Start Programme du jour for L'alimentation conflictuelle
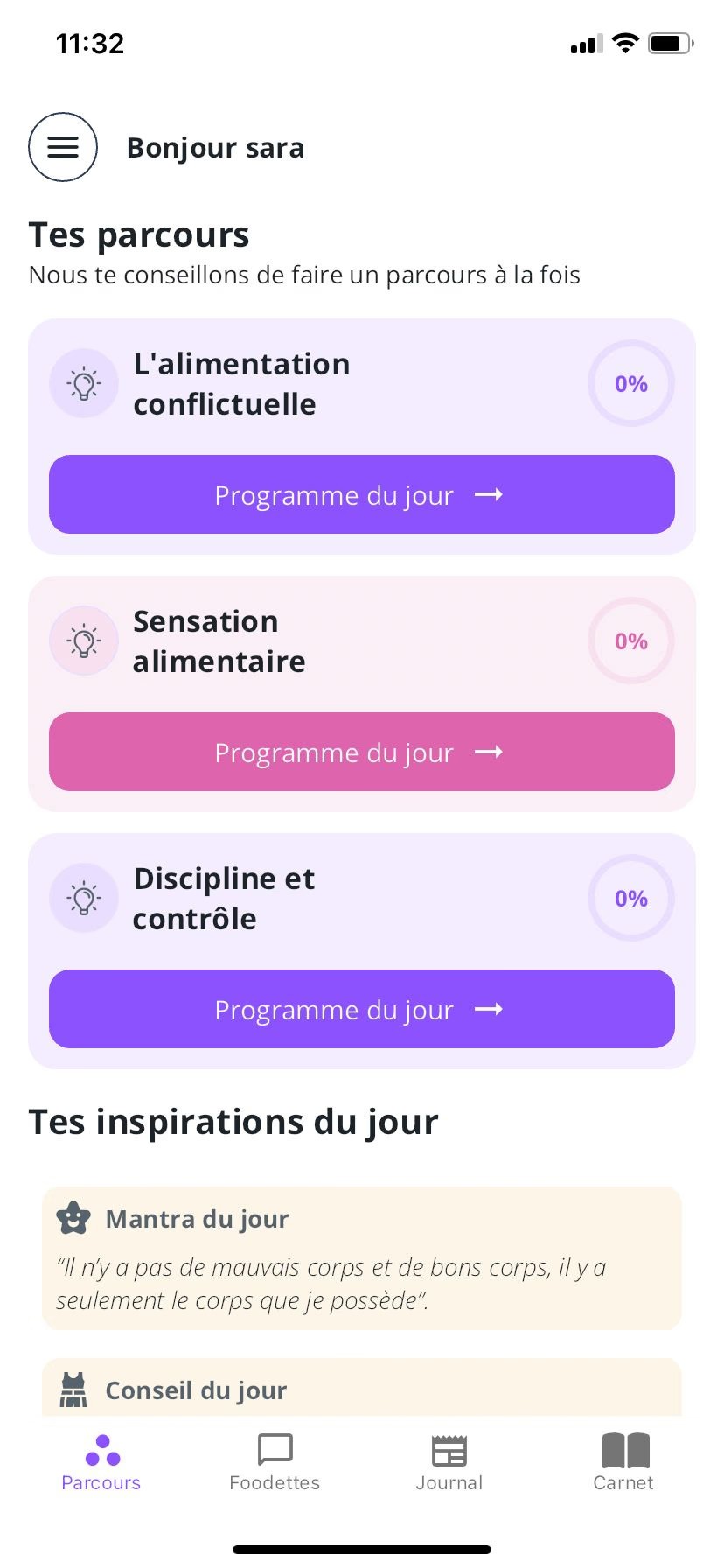The width and height of the screenshot is (724, 1568). (361, 494)
